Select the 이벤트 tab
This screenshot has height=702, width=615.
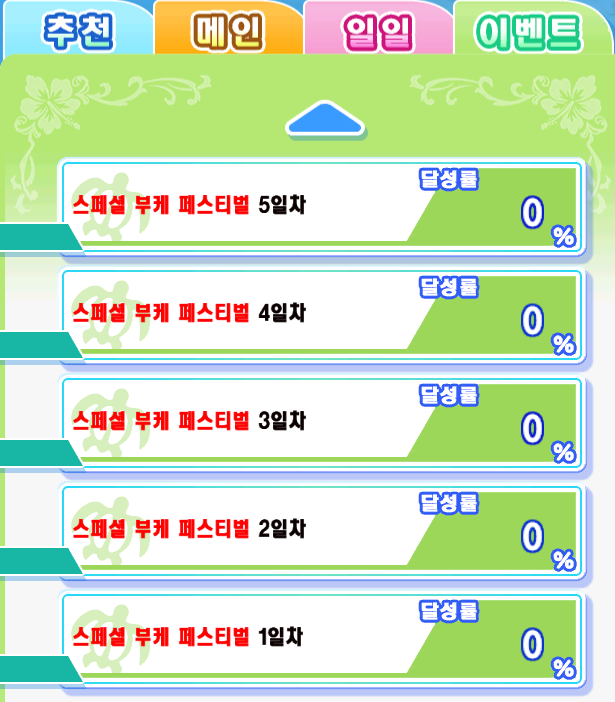pyautogui.click(x=530, y=30)
